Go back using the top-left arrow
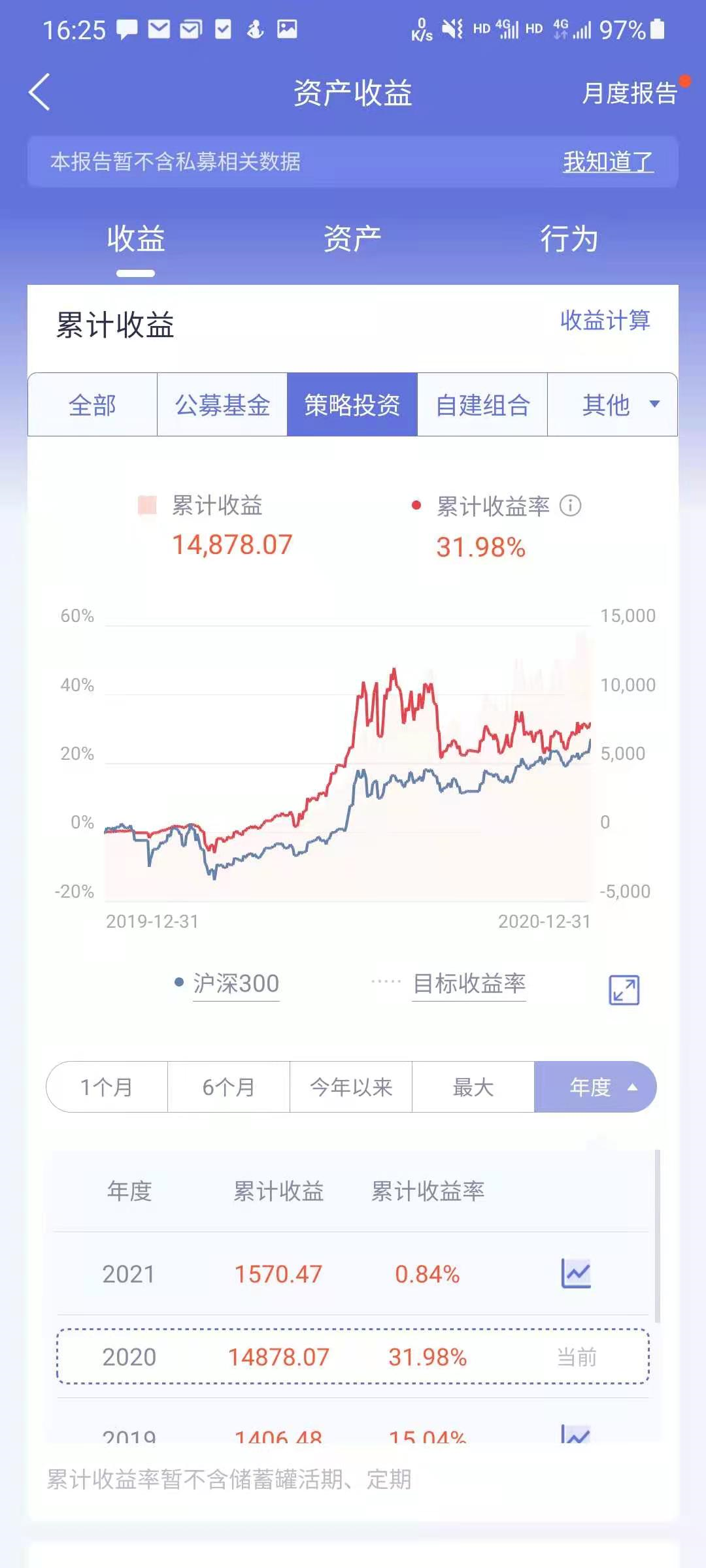The width and height of the screenshot is (706, 1568). coord(40,92)
